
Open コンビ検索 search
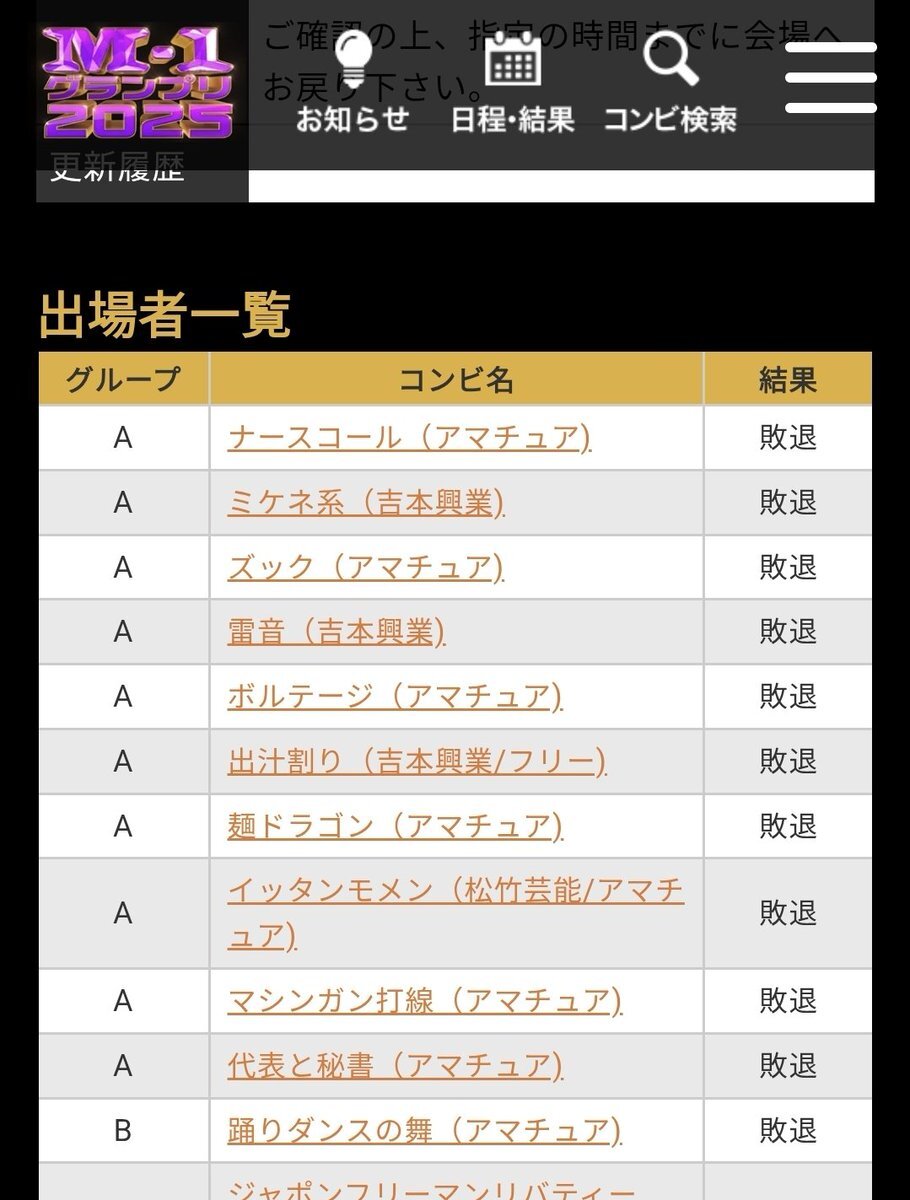tap(670, 82)
